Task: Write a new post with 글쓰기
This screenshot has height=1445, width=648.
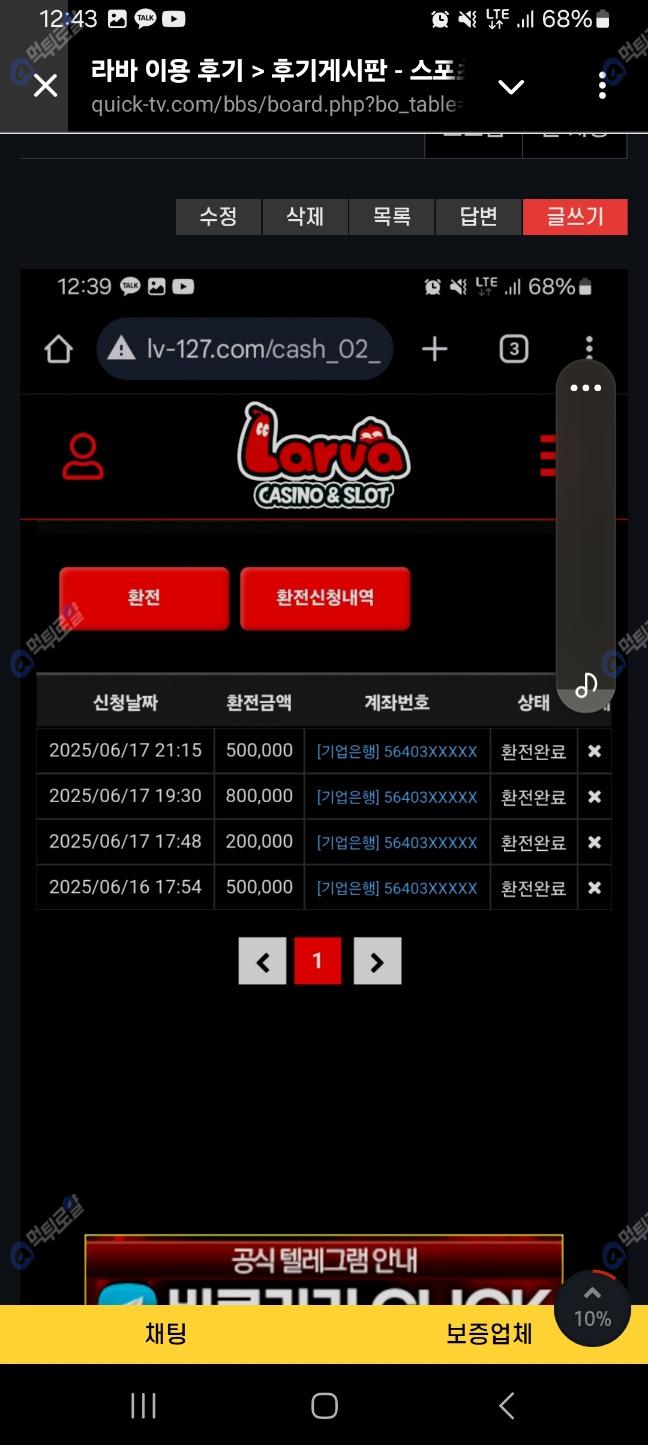Action: coord(575,217)
